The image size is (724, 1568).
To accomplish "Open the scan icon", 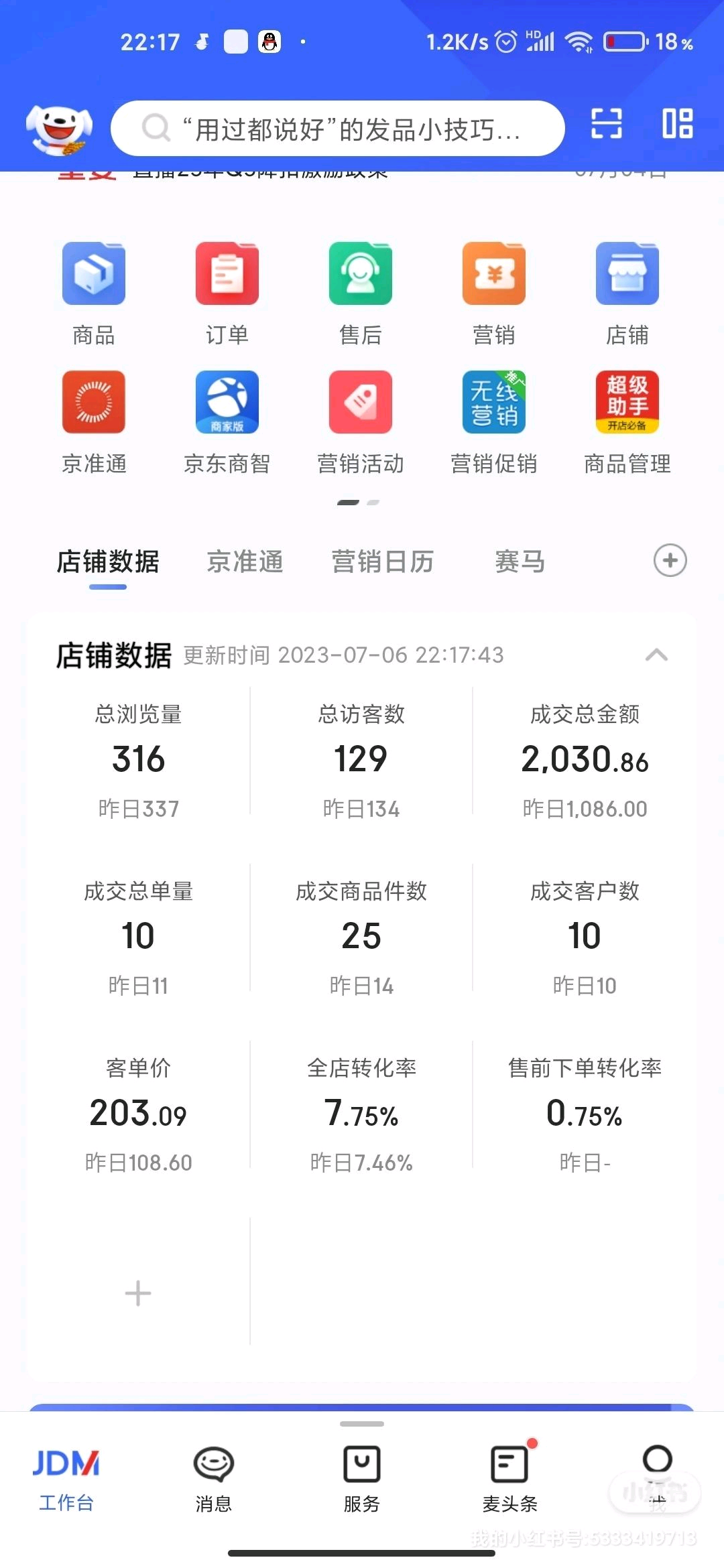I will pos(606,123).
